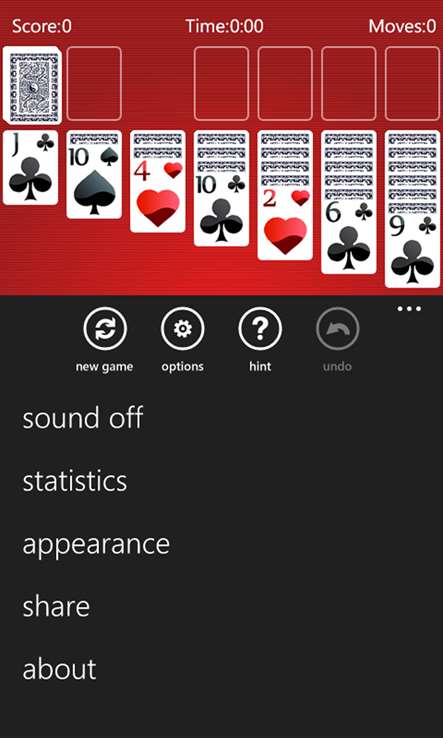Screen dimensions: 443x738
Task: Select sound off
Action: click(x=83, y=417)
